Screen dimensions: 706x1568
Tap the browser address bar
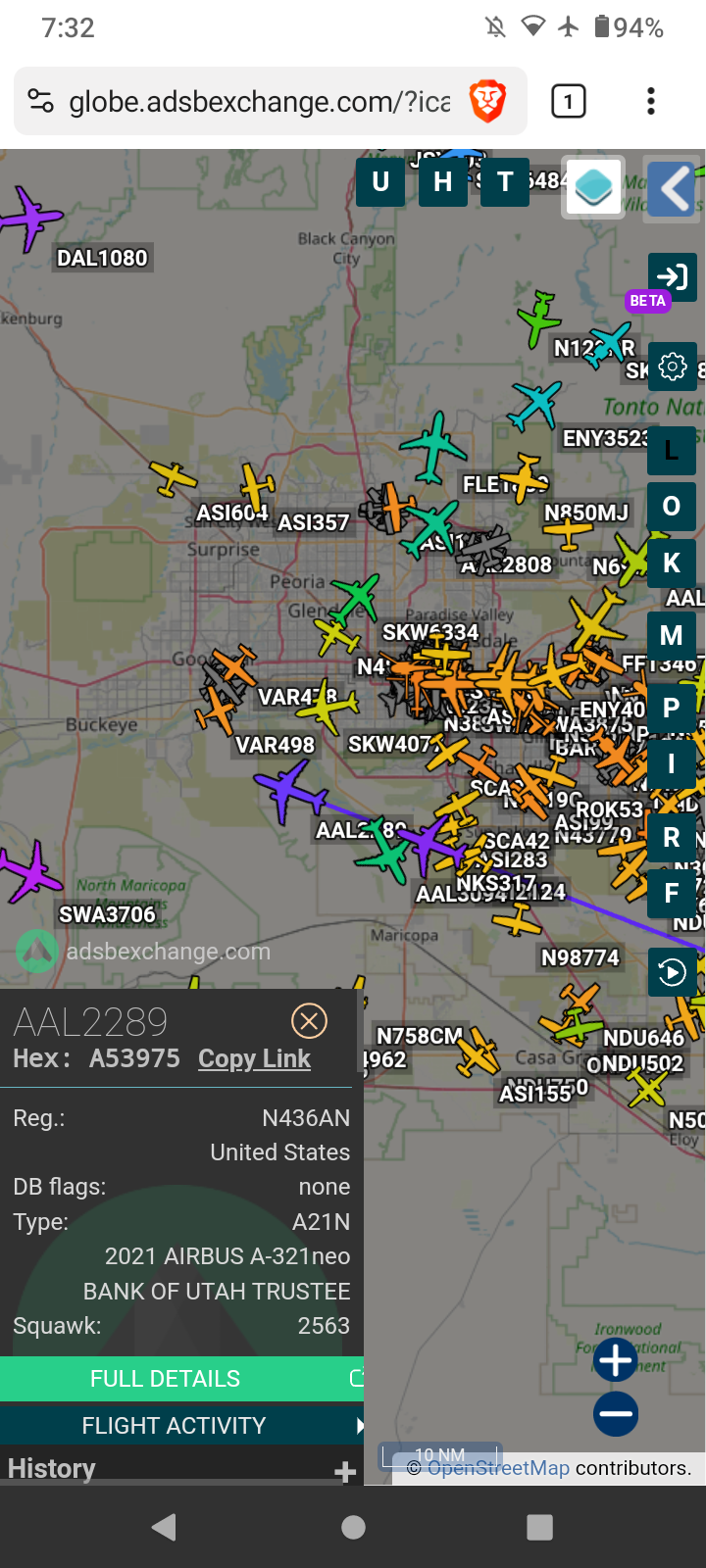click(260, 101)
